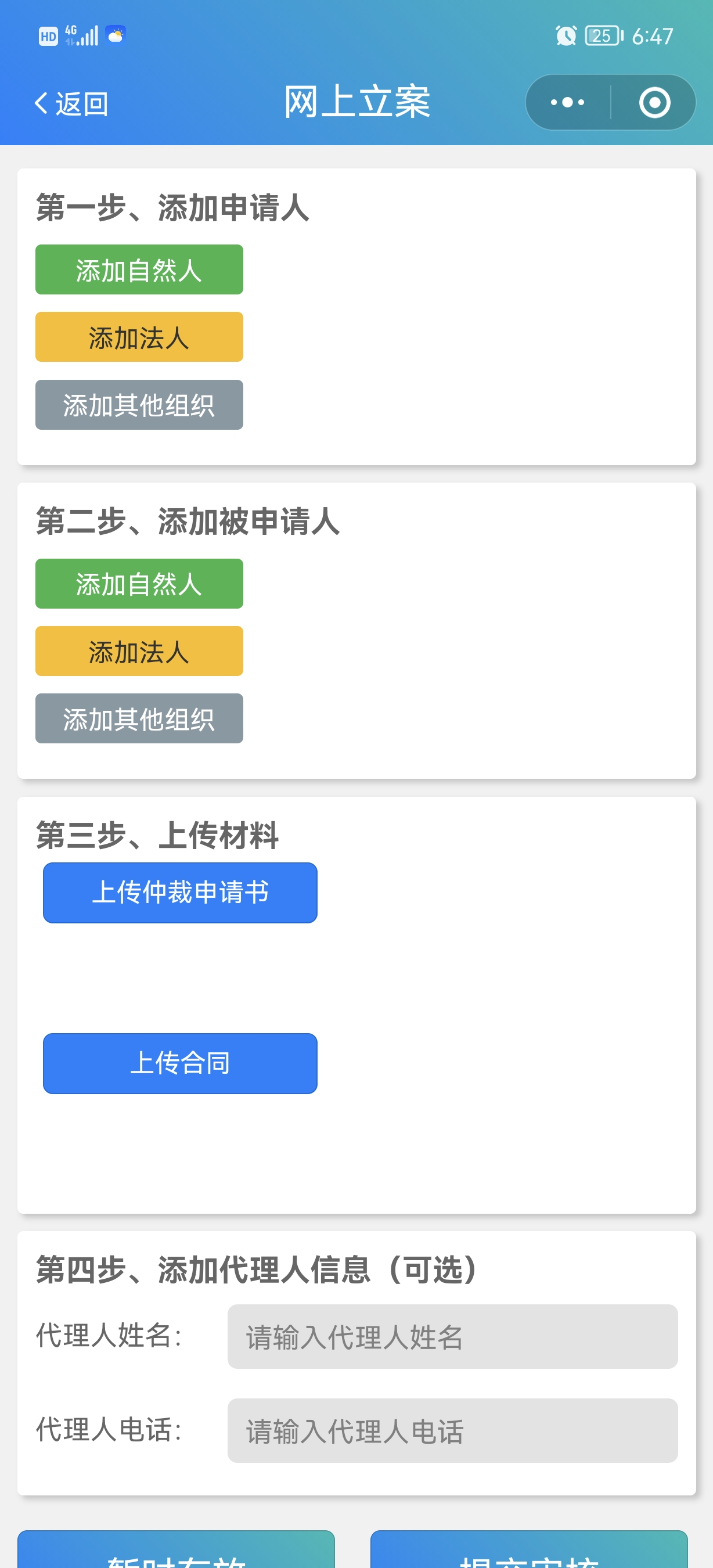Open the mini program more-options menu

pyautogui.click(x=568, y=102)
